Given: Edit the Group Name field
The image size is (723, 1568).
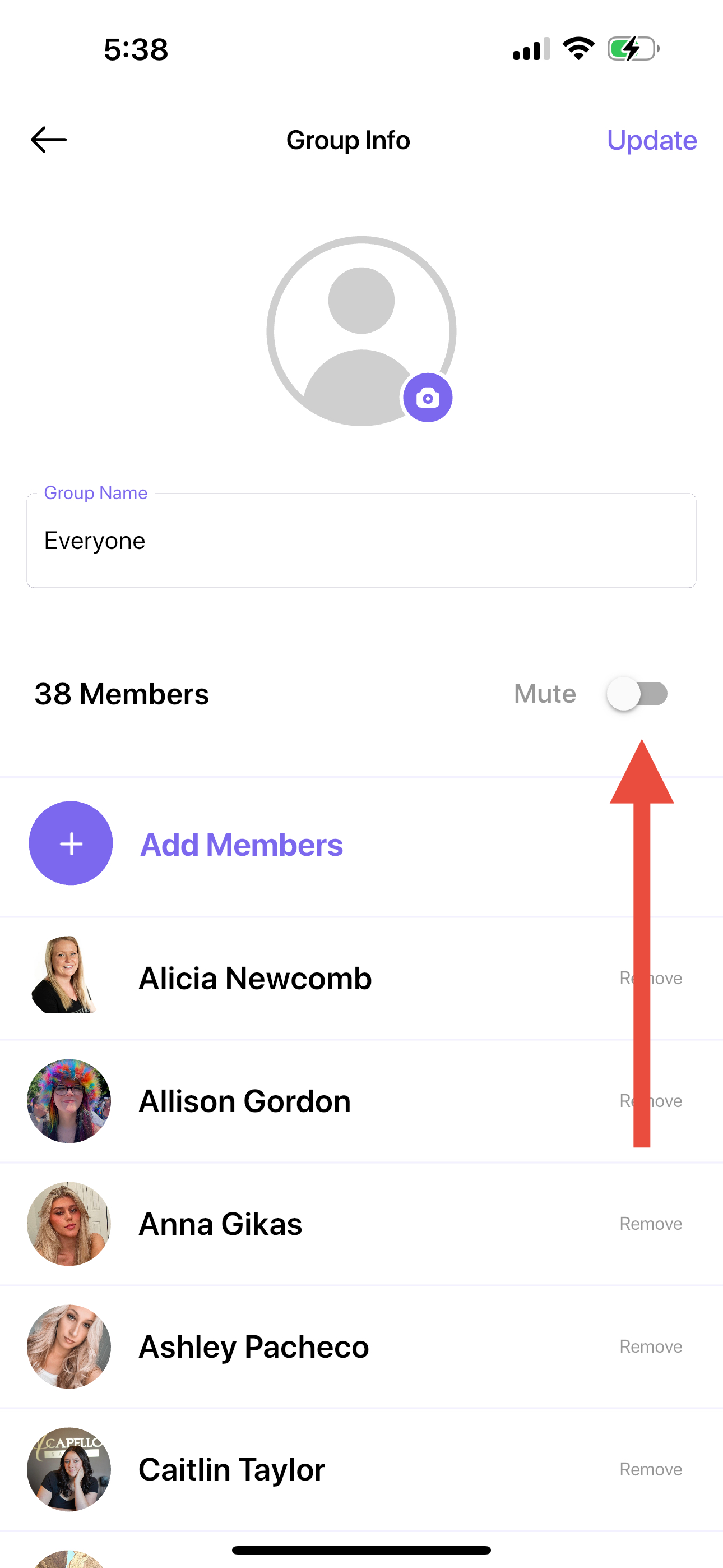Looking at the screenshot, I should click(x=361, y=541).
